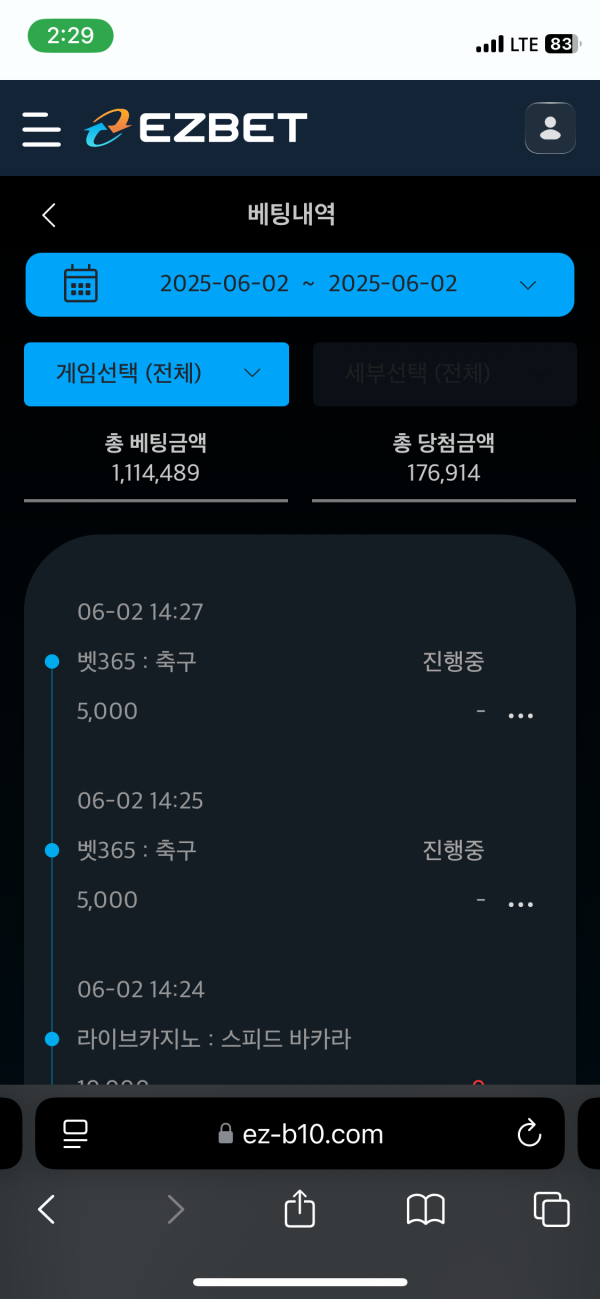Open Safari bookmarks
Viewport: 600px width, 1299px height.
tap(425, 1210)
